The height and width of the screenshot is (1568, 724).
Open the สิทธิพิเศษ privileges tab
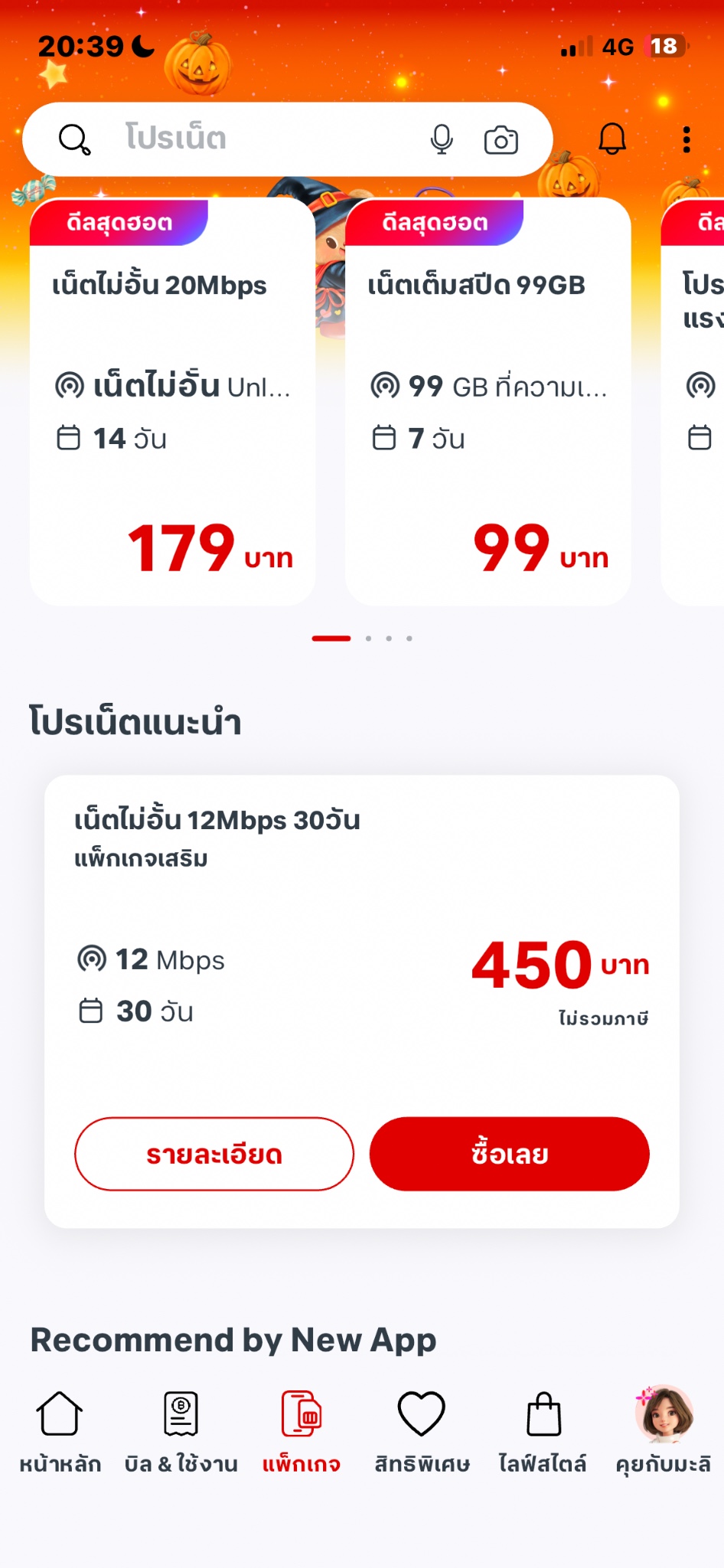(x=422, y=1430)
